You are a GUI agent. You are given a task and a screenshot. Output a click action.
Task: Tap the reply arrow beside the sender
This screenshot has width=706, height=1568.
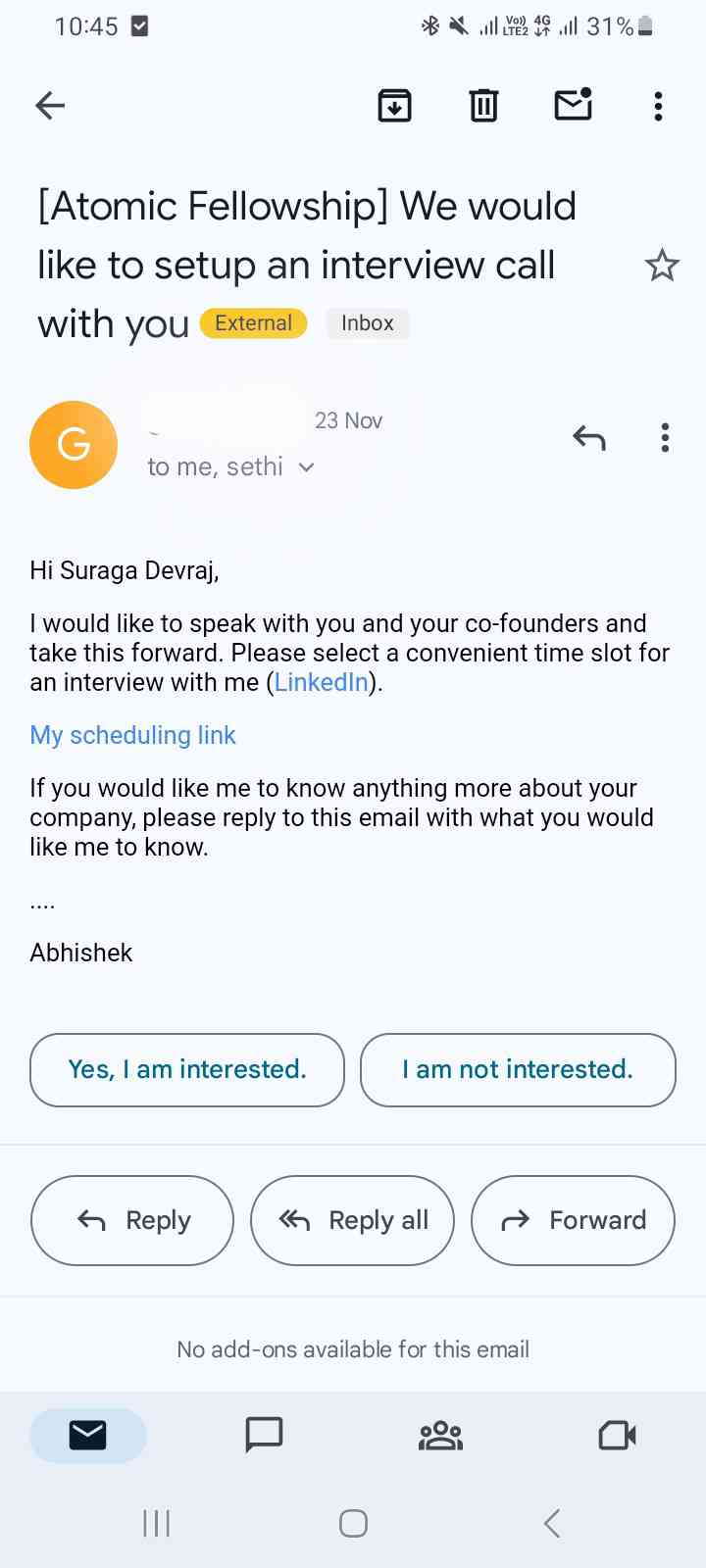coord(589,437)
